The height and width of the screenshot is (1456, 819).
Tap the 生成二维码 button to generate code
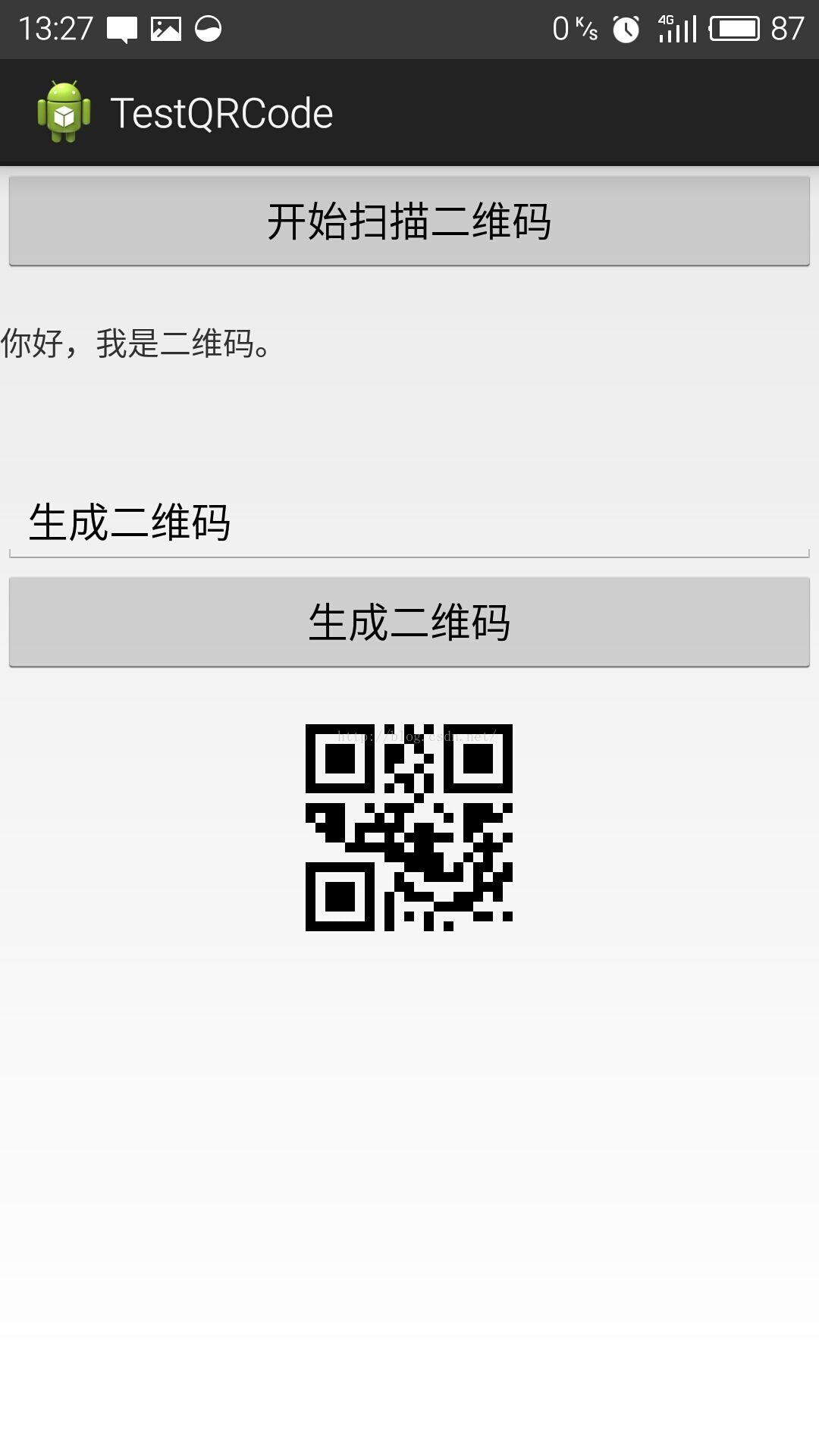[409, 623]
